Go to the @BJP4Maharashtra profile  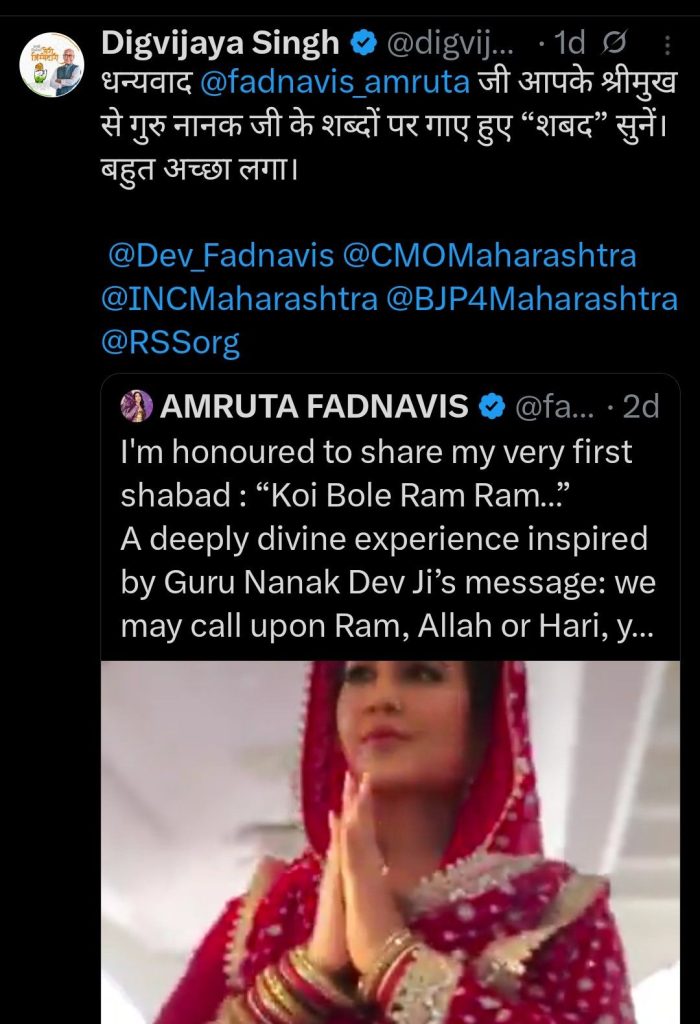coord(532,298)
